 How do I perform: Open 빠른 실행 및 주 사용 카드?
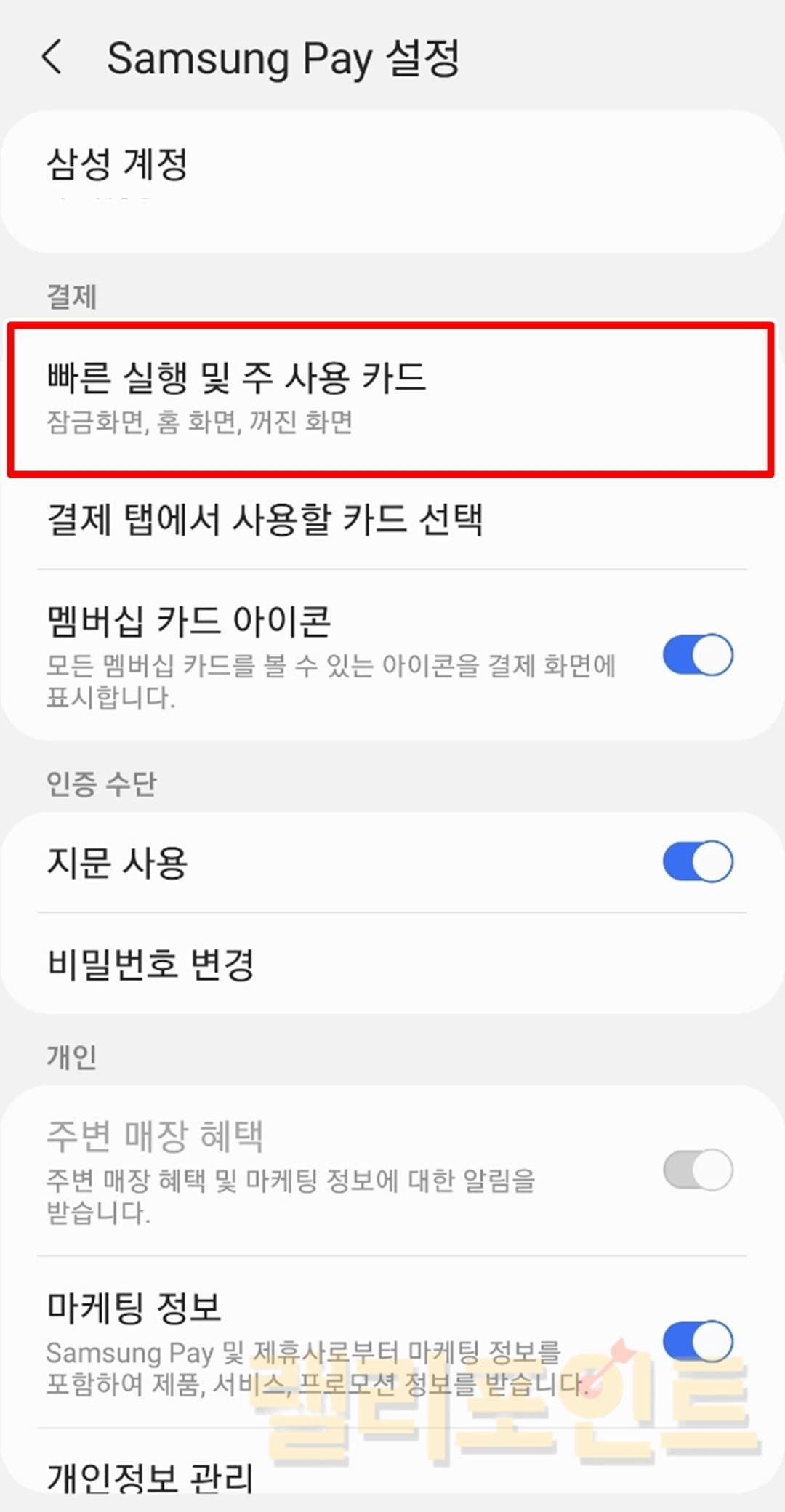[391, 399]
